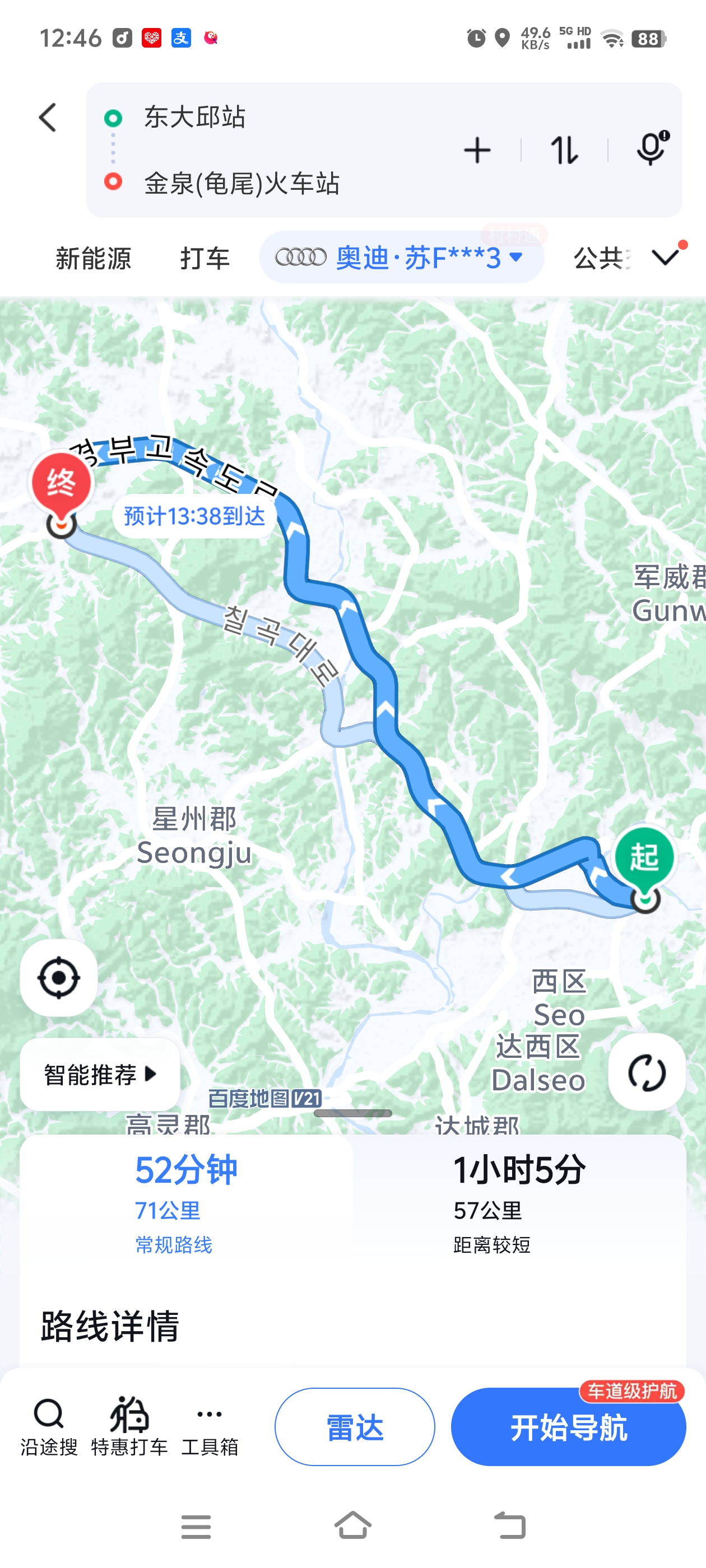This screenshot has width=706, height=1568.
Task: Open 沿途搜 search along route
Action: click(x=49, y=1426)
